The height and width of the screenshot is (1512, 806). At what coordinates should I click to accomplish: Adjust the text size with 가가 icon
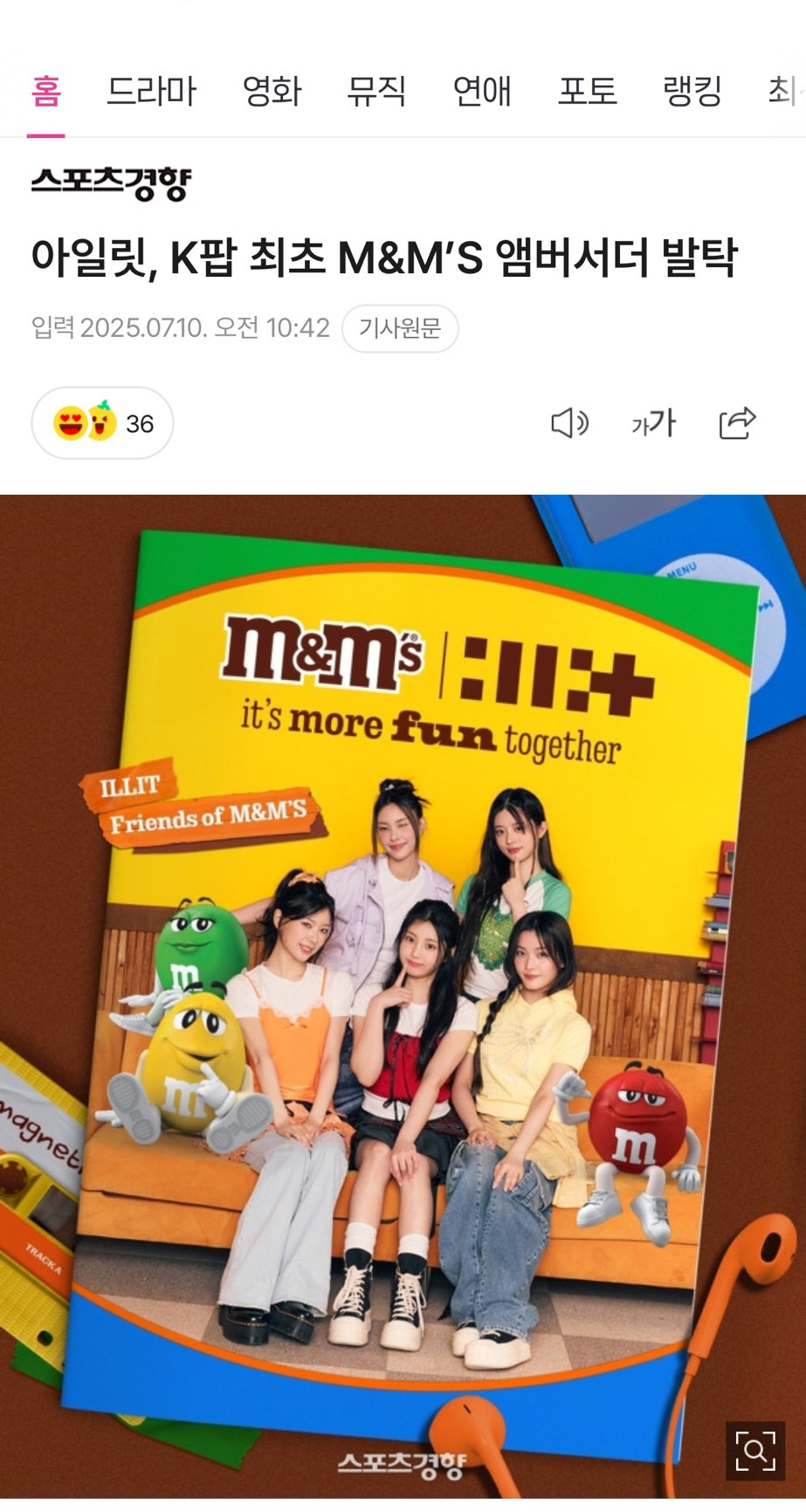click(653, 423)
